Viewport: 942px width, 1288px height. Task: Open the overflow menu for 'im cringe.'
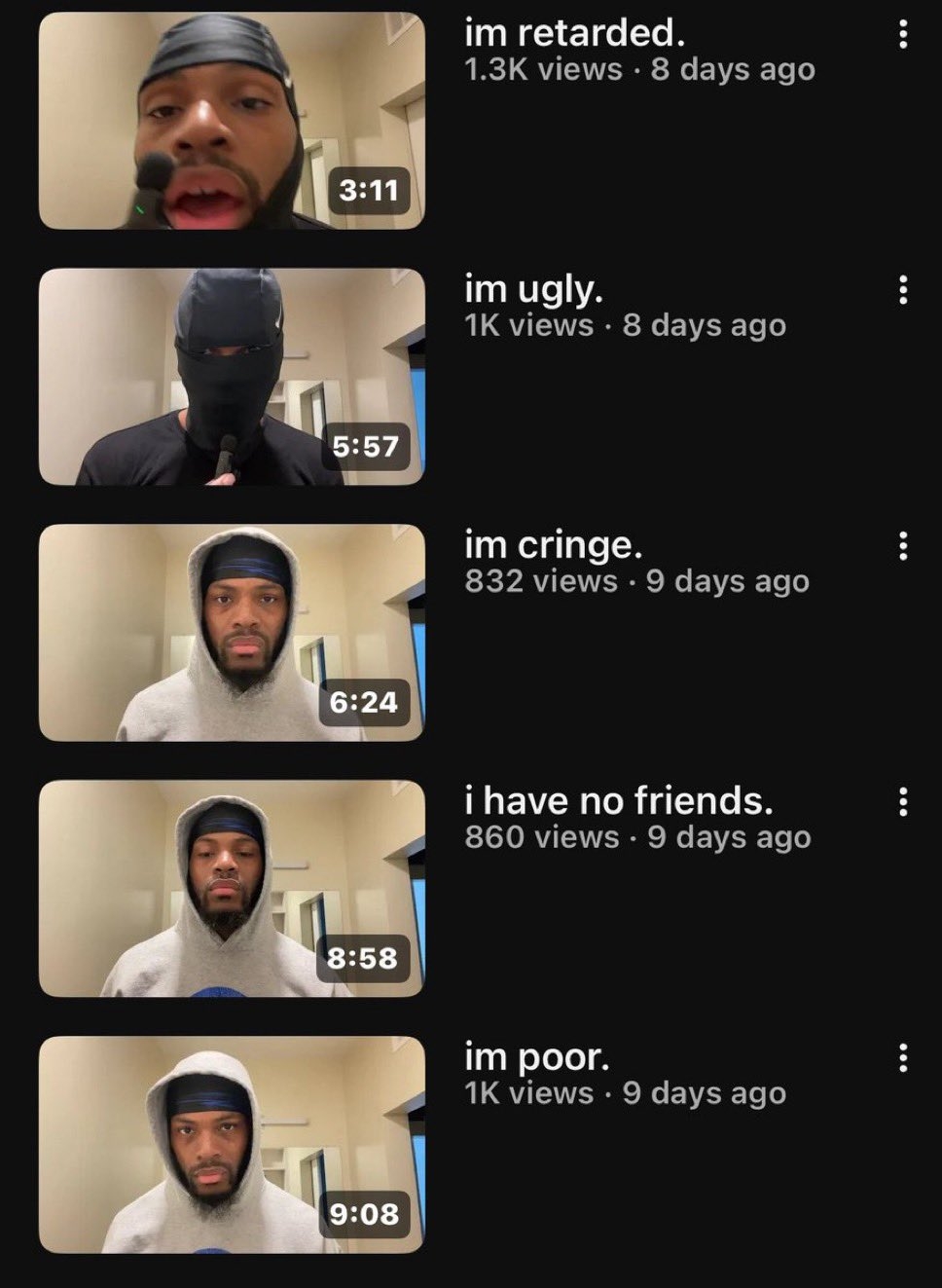[903, 546]
